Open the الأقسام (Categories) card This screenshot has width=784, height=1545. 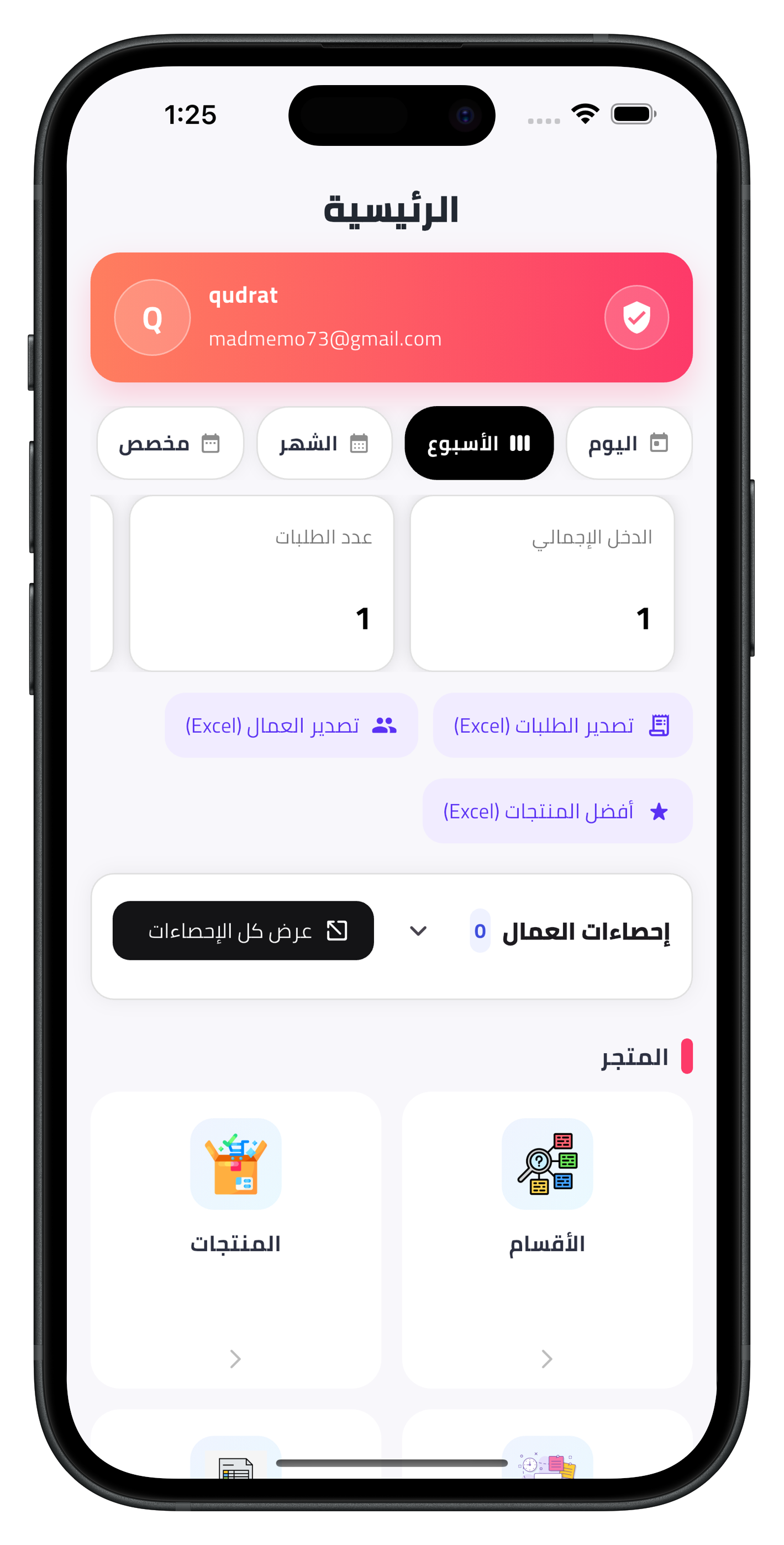[546, 1239]
